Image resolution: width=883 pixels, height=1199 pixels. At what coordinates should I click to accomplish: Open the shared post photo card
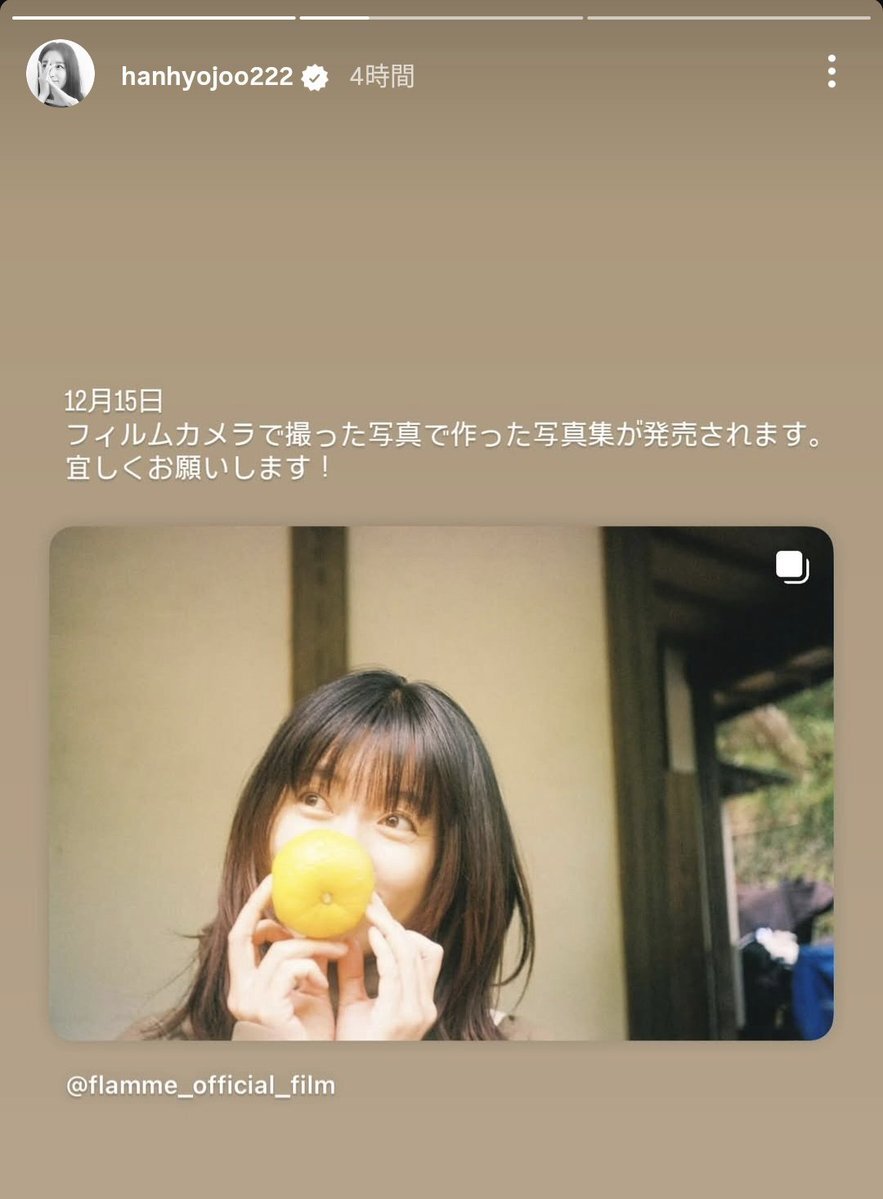(x=441, y=782)
